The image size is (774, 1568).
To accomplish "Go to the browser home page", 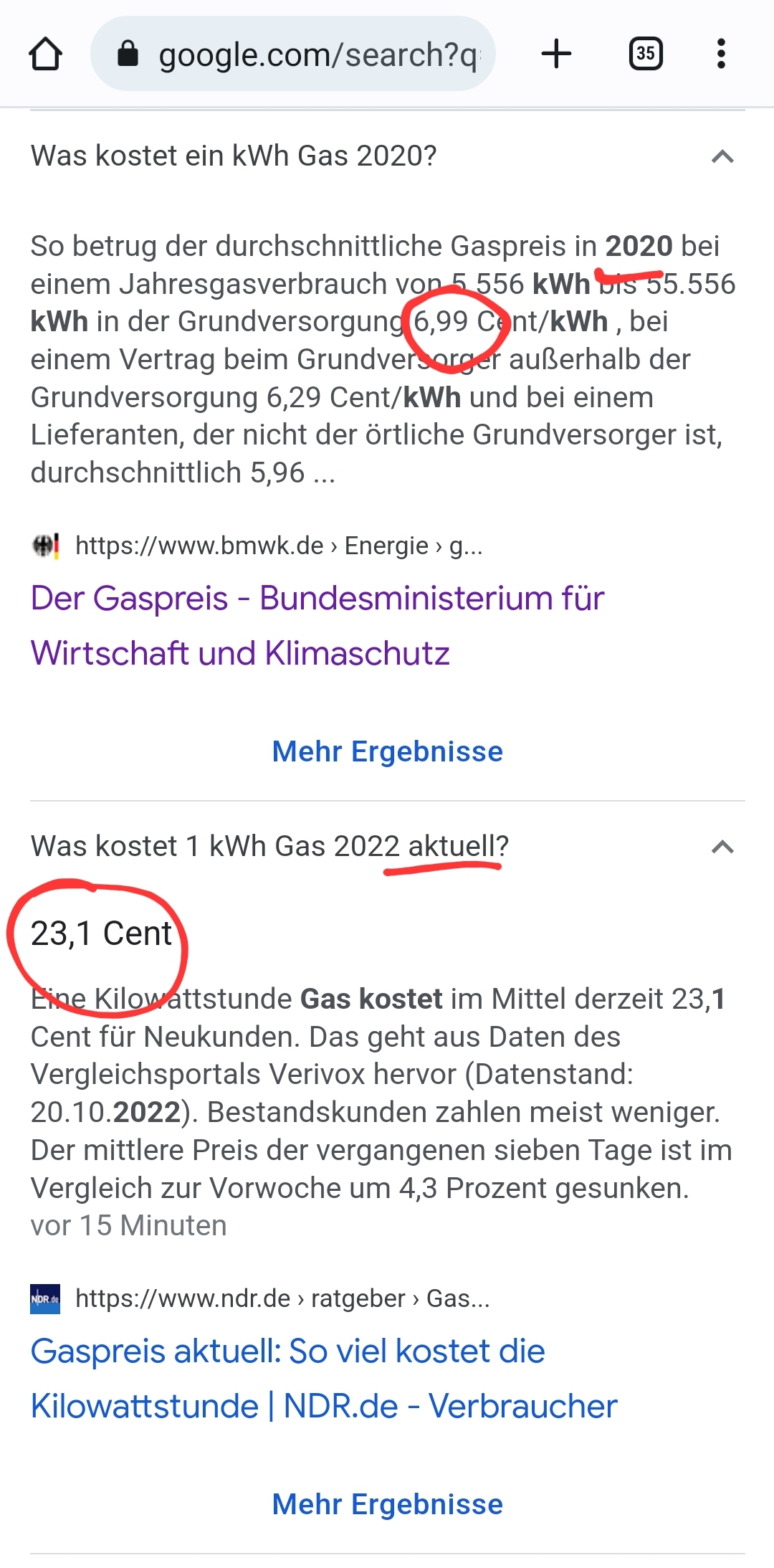I will coord(45,54).
